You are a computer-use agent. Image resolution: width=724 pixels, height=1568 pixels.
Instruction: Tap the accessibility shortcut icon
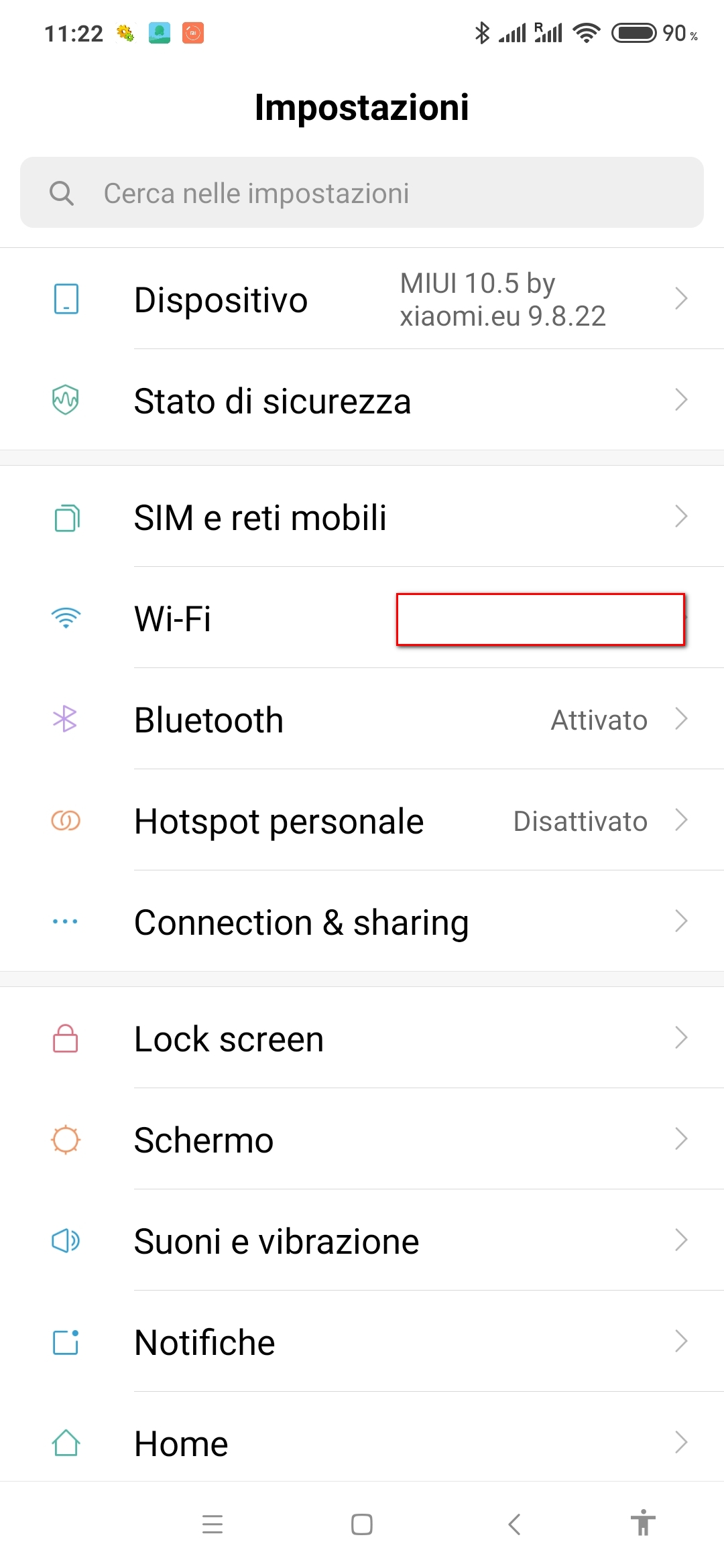pos(643,1522)
